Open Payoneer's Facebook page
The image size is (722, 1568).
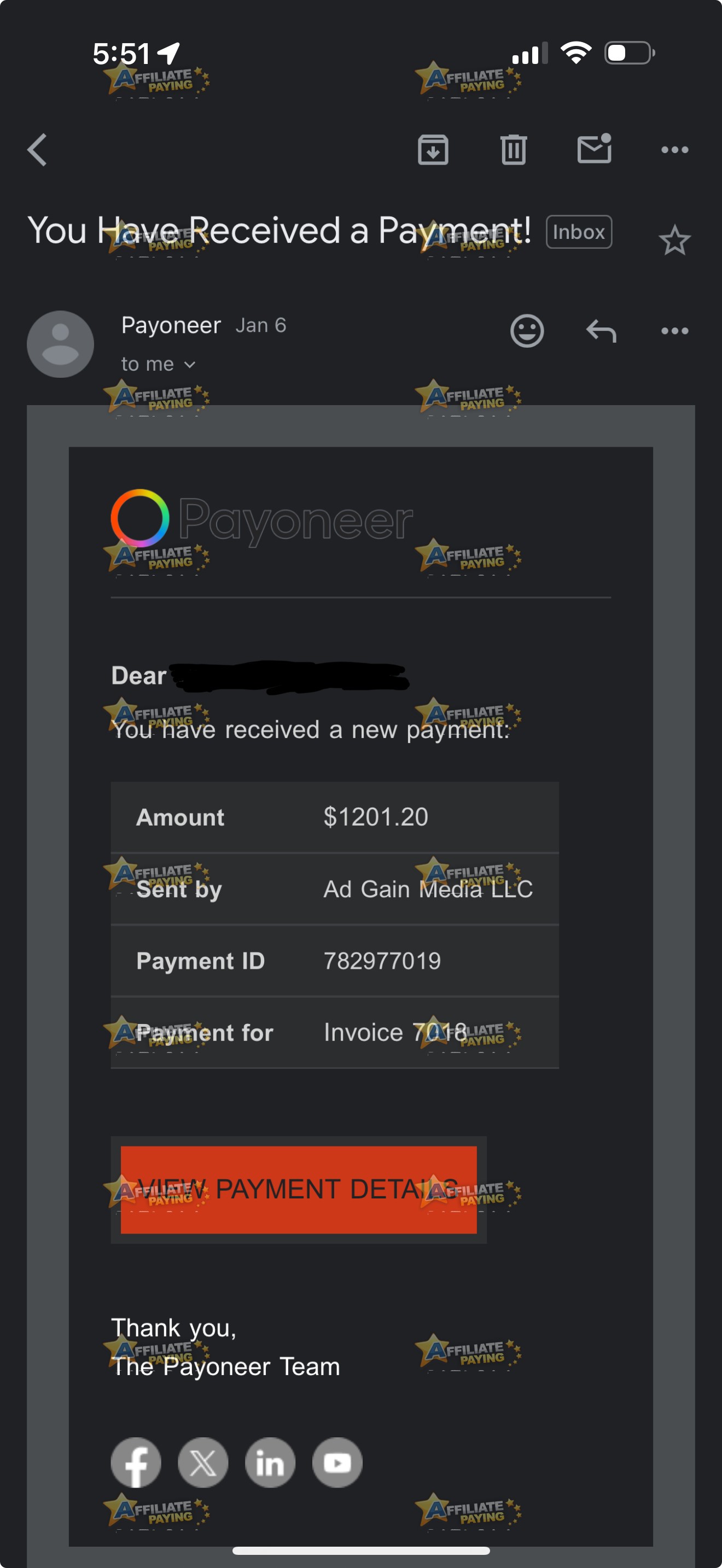point(136,1462)
